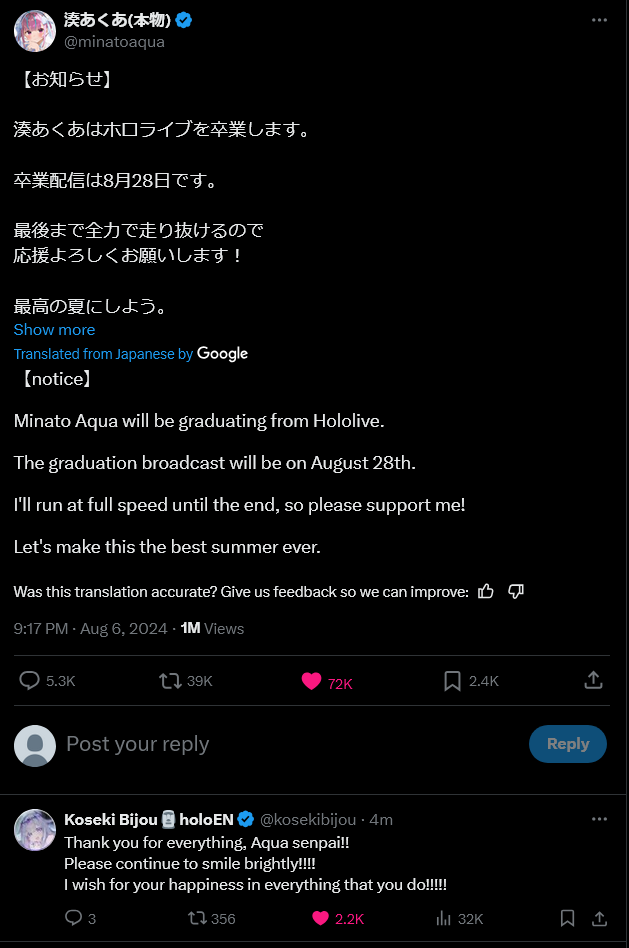The image size is (629, 948).
Task: Repost the graduation announcement with 39K reposts
Action: pos(170,681)
